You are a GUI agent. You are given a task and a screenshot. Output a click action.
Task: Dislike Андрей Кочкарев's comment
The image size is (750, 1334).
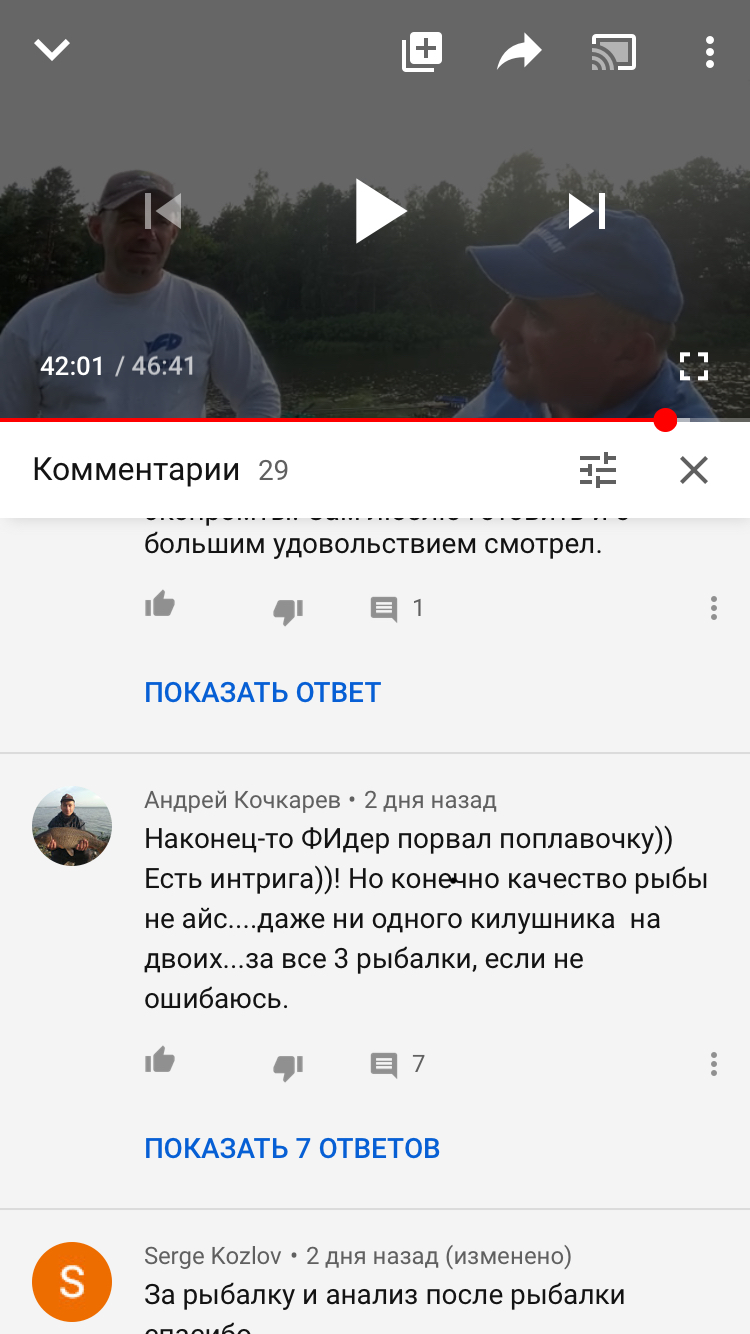(288, 1066)
